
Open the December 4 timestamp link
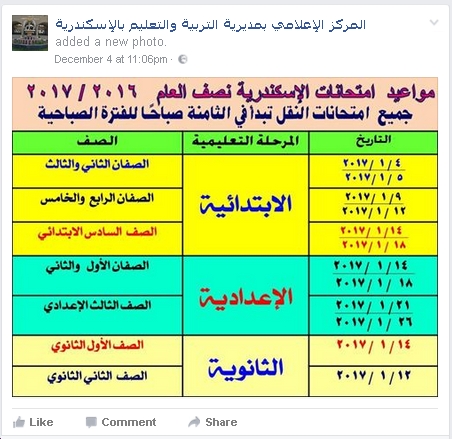111,59
